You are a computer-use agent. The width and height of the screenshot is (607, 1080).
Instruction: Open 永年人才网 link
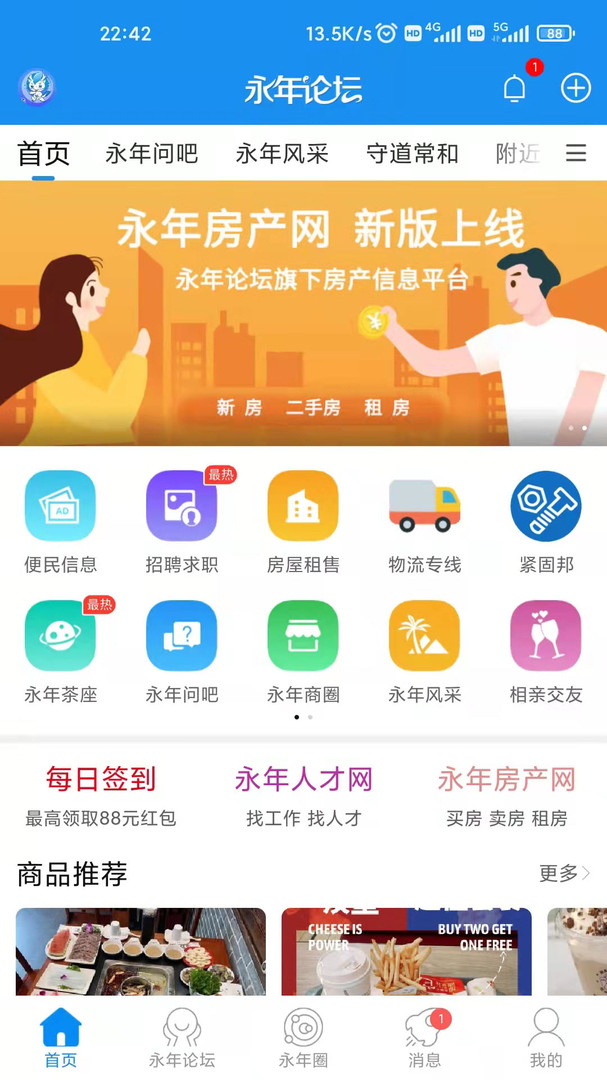[303, 795]
